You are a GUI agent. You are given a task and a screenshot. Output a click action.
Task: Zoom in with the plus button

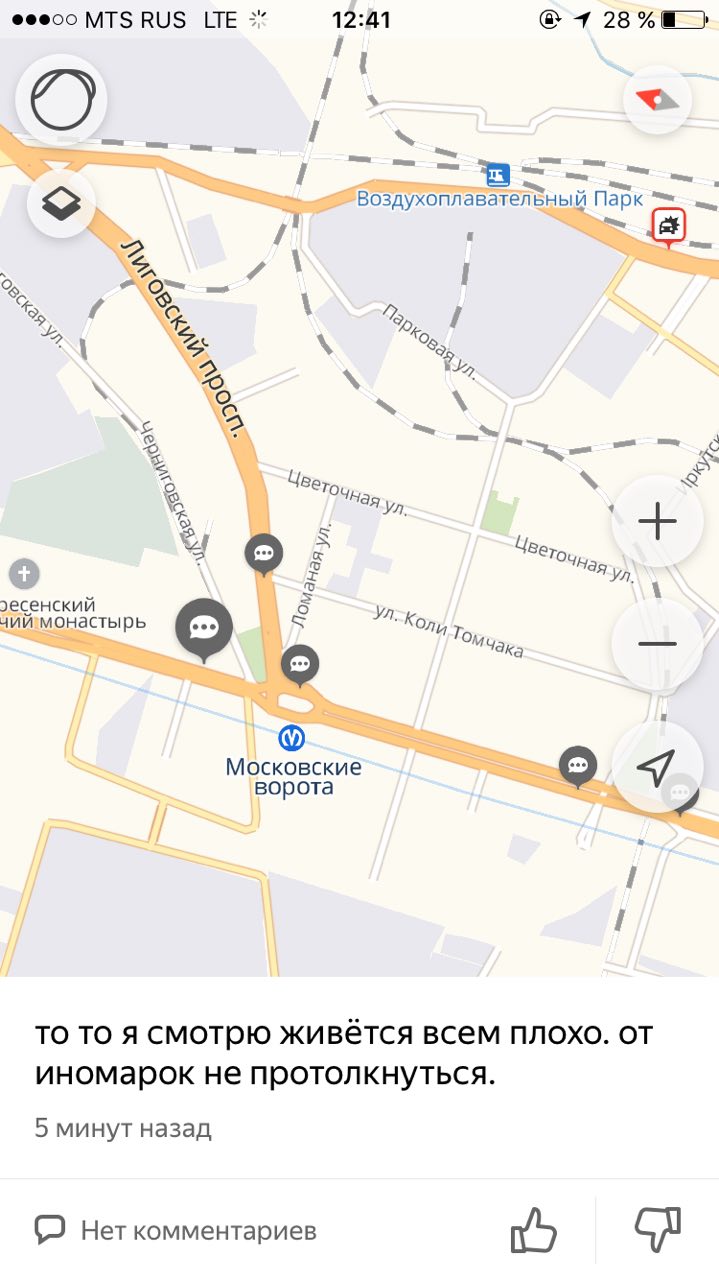(657, 521)
